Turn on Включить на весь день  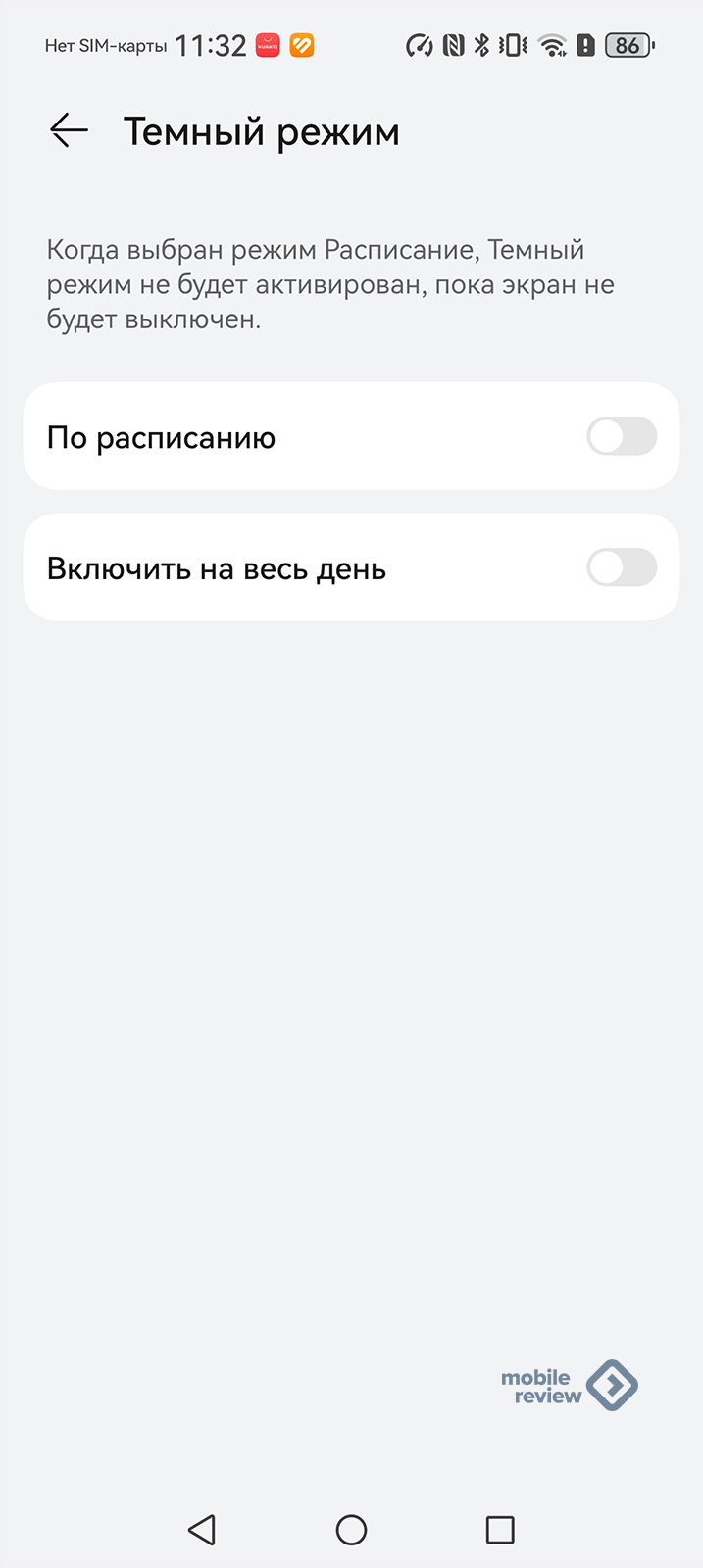click(x=622, y=567)
